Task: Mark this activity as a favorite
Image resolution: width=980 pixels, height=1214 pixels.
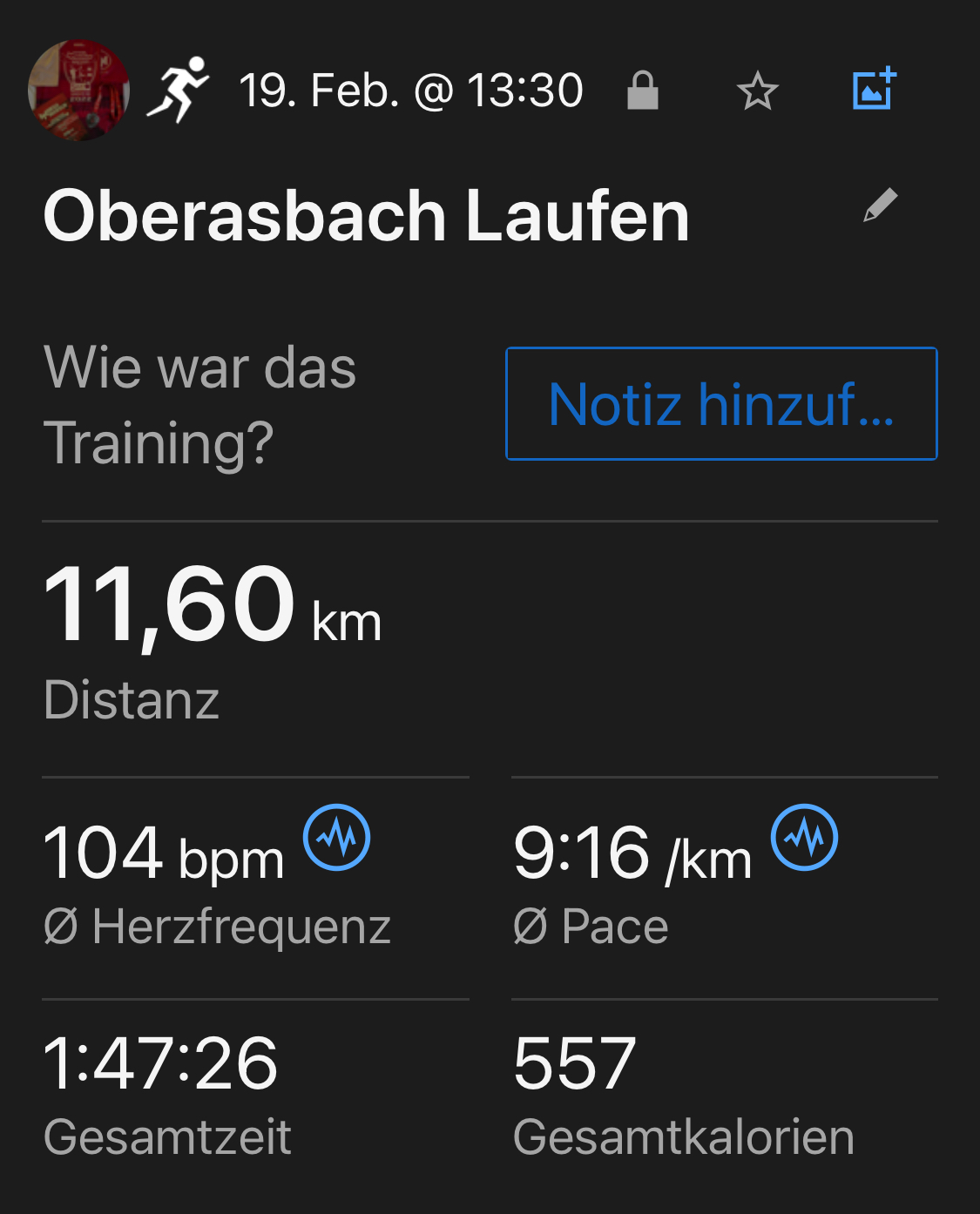Action: pyautogui.click(x=757, y=91)
